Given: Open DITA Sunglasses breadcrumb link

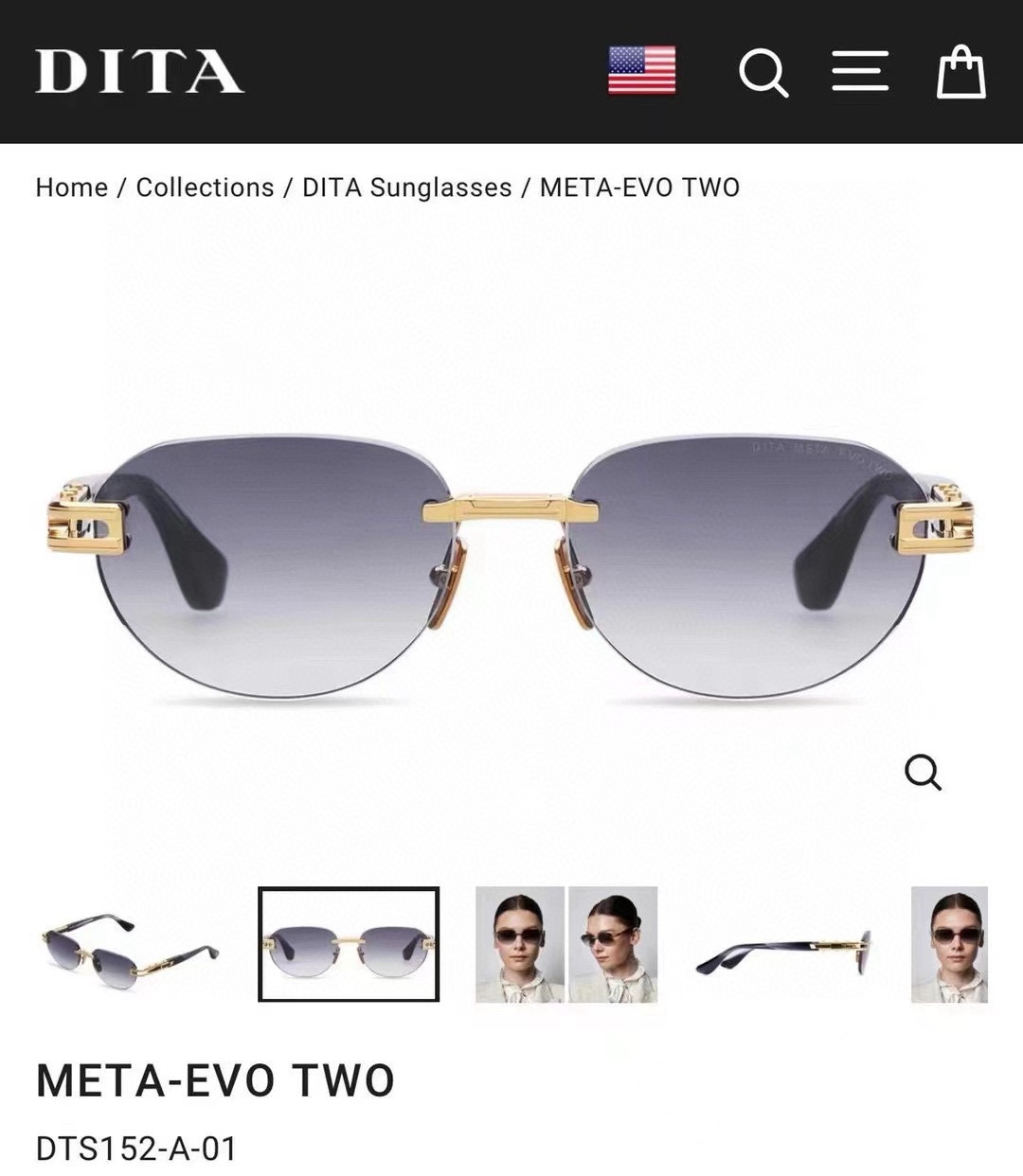Looking at the screenshot, I should (406, 187).
